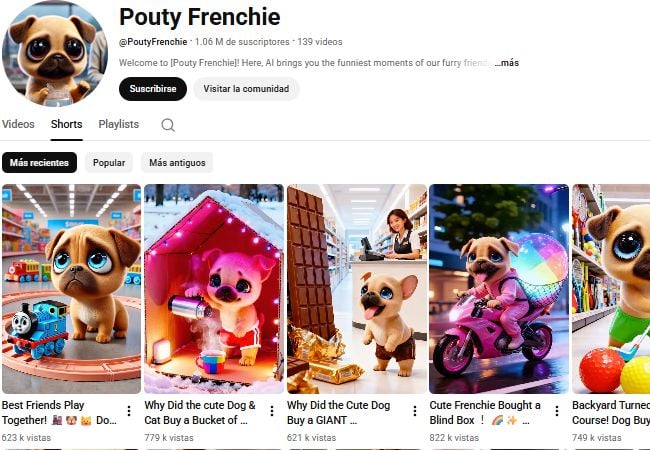Open options menu for the Bucket short
650x450 pixels.
271,411
